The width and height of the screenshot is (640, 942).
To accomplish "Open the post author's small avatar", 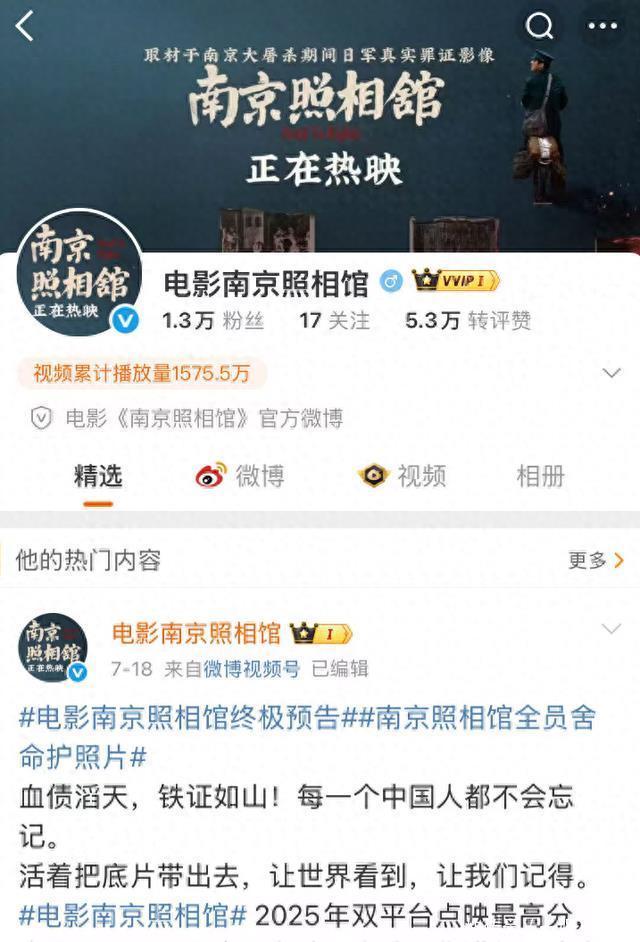I will point(54,648).
